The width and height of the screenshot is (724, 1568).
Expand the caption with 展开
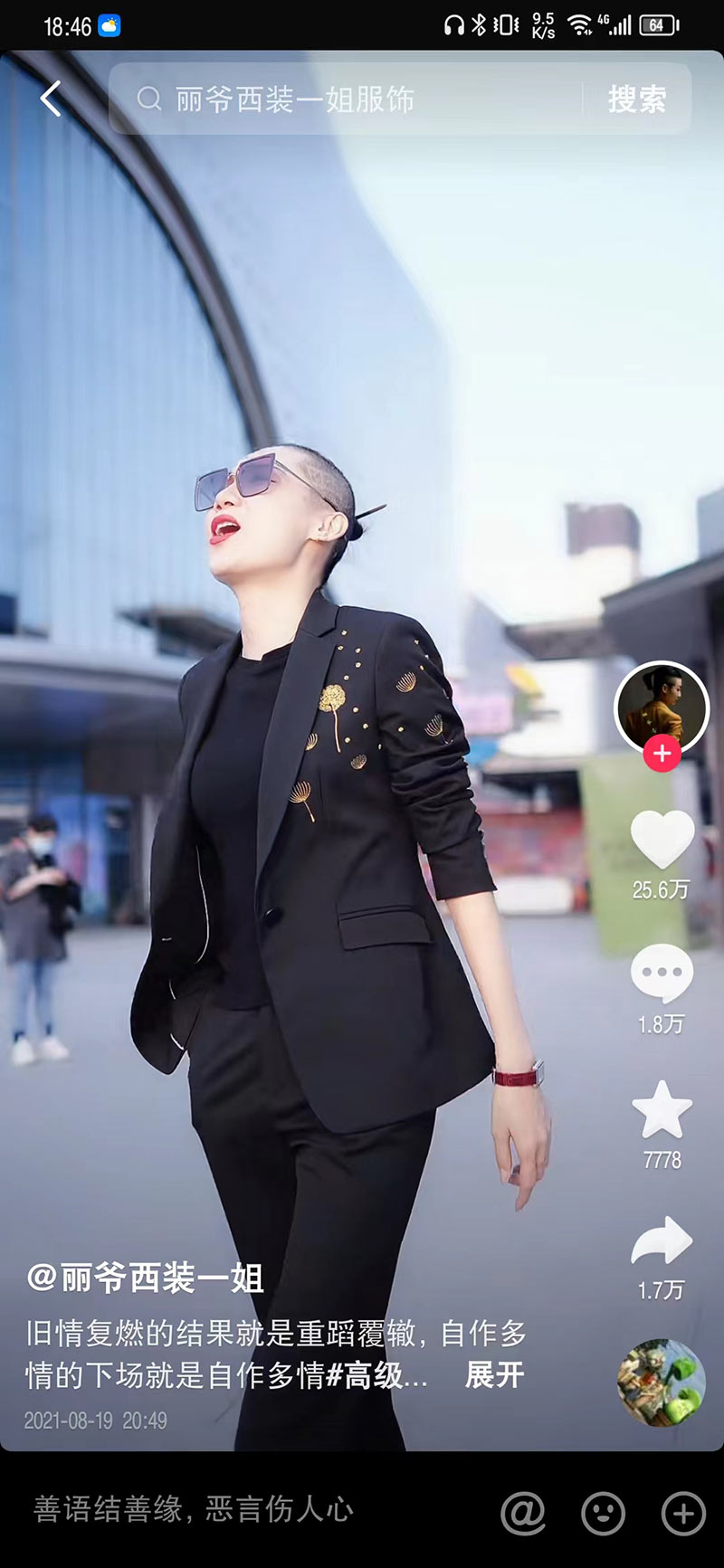pyautogui.click(x=494, y=1375)
